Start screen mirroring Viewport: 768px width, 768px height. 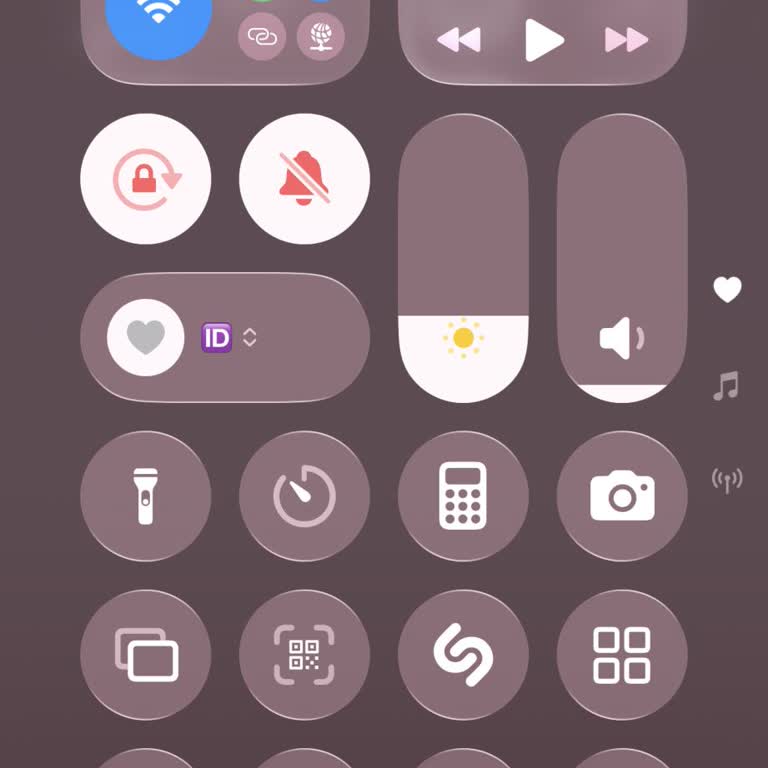(x=146, y=655)
